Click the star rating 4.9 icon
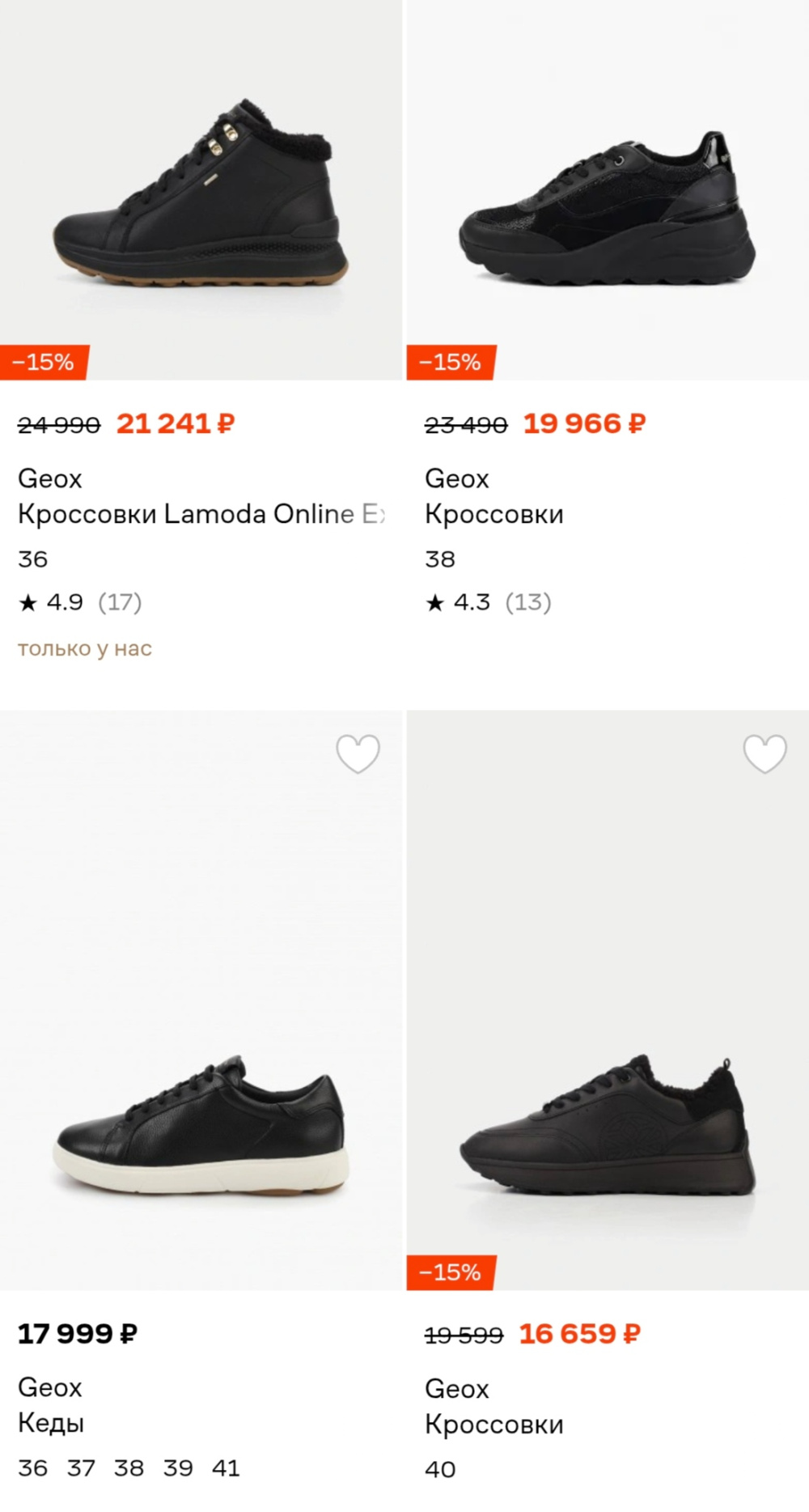This screenshot has height=1512, width=809. click(30, 602)
